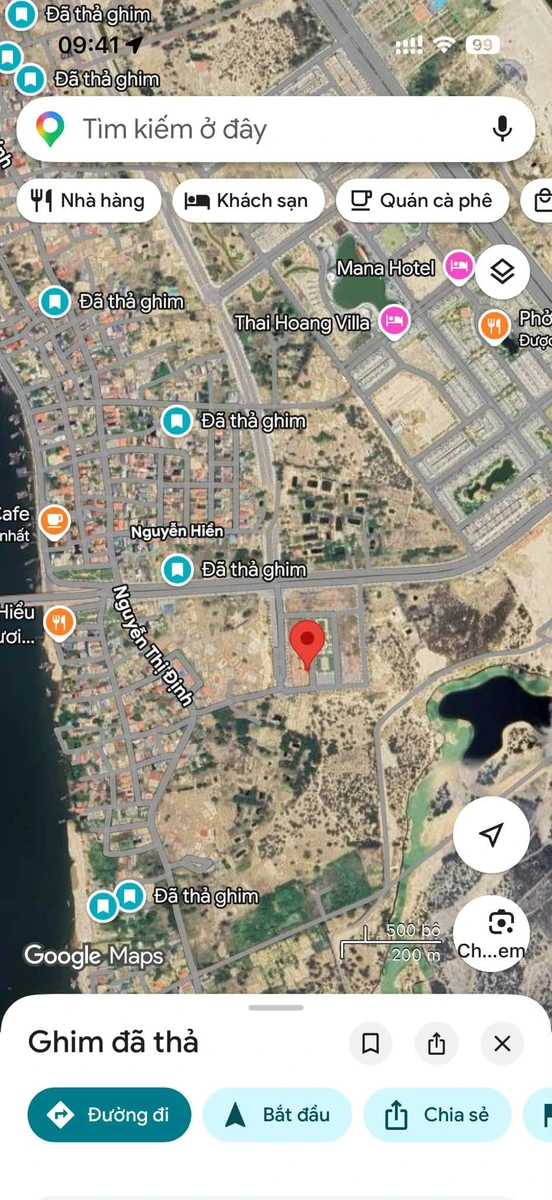
Task: Open saved pin near Nguyễn Hiền street
Action: (177, 570)
